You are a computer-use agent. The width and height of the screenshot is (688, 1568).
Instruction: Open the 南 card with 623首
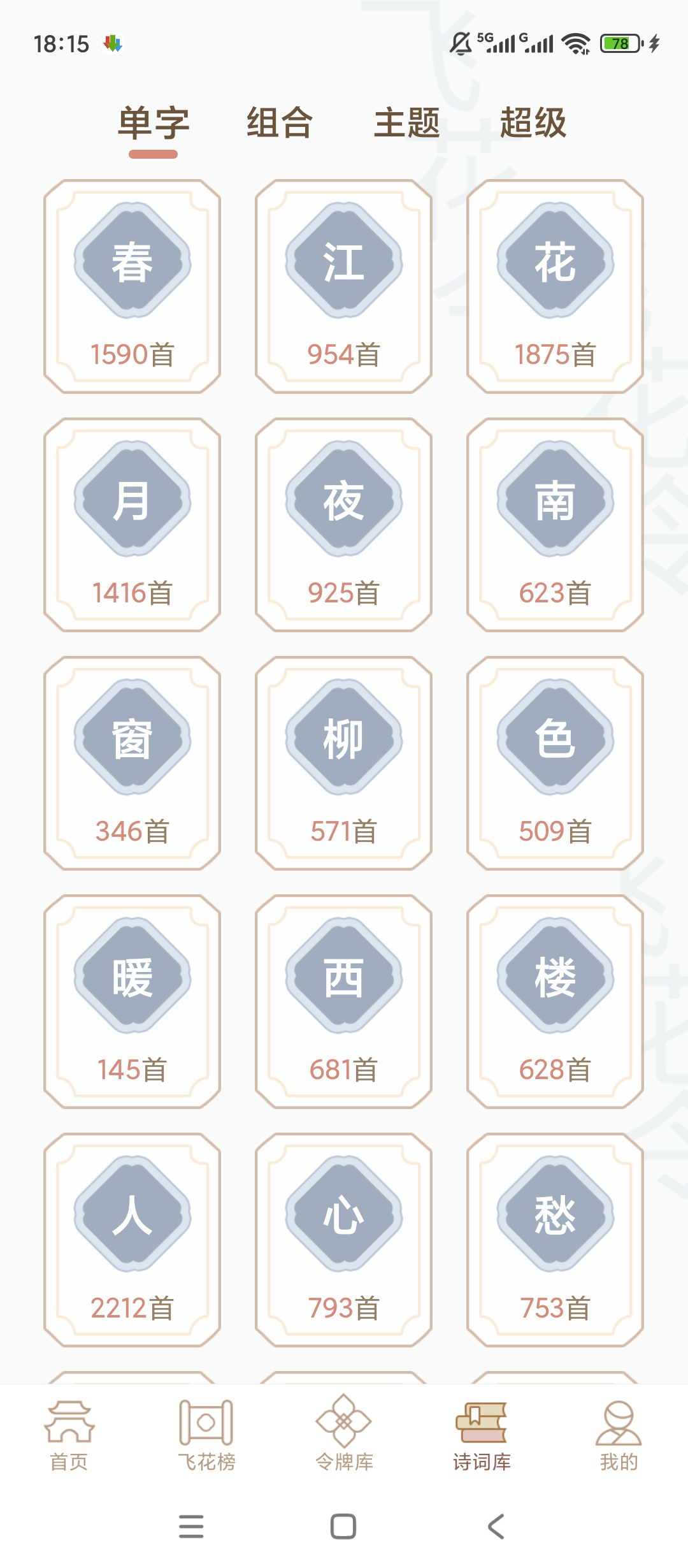[x=555, y=525]
